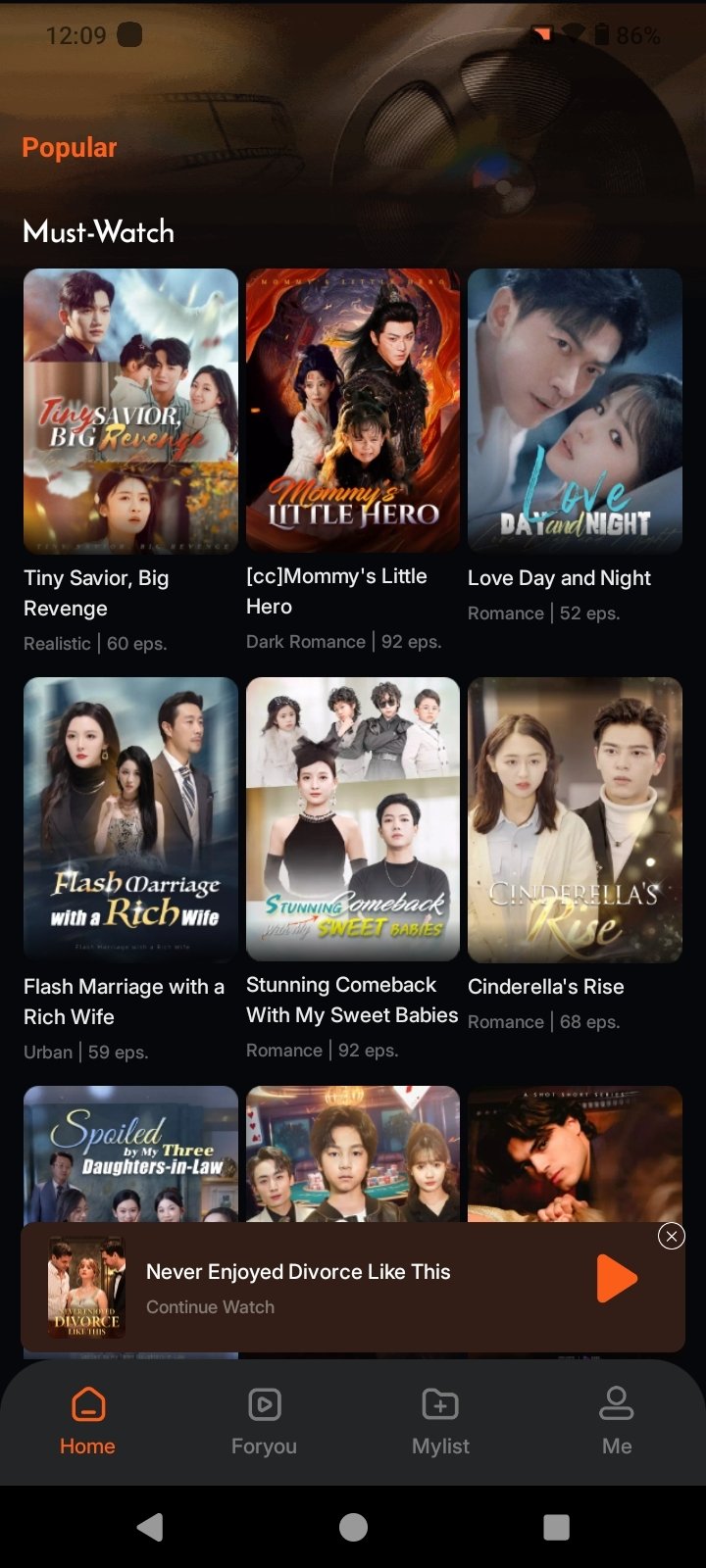This screenshot has width=706, height=1568.
Task: Open Tiny Savior, Big Revenge series
Action: (130, 412)
